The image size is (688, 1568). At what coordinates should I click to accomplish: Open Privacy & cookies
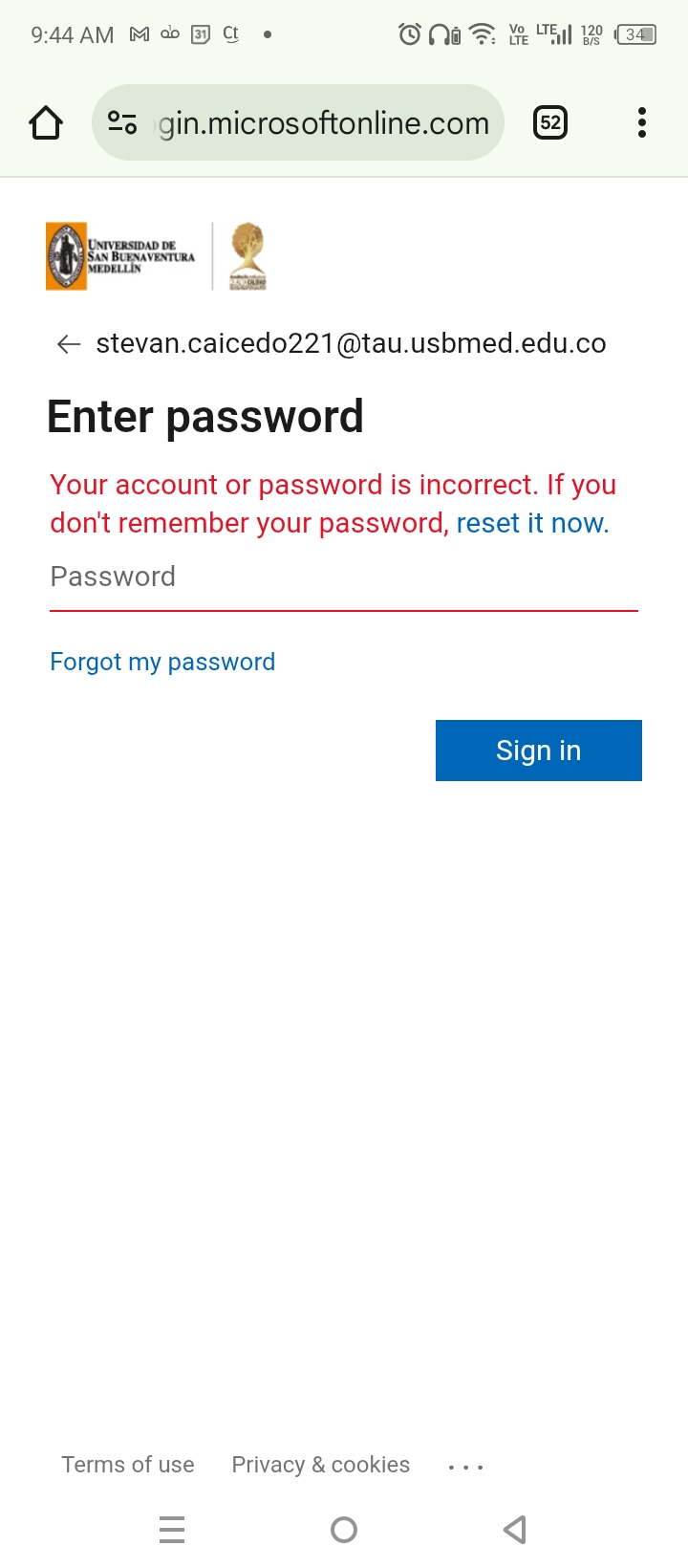click(x=321, y=1465)
